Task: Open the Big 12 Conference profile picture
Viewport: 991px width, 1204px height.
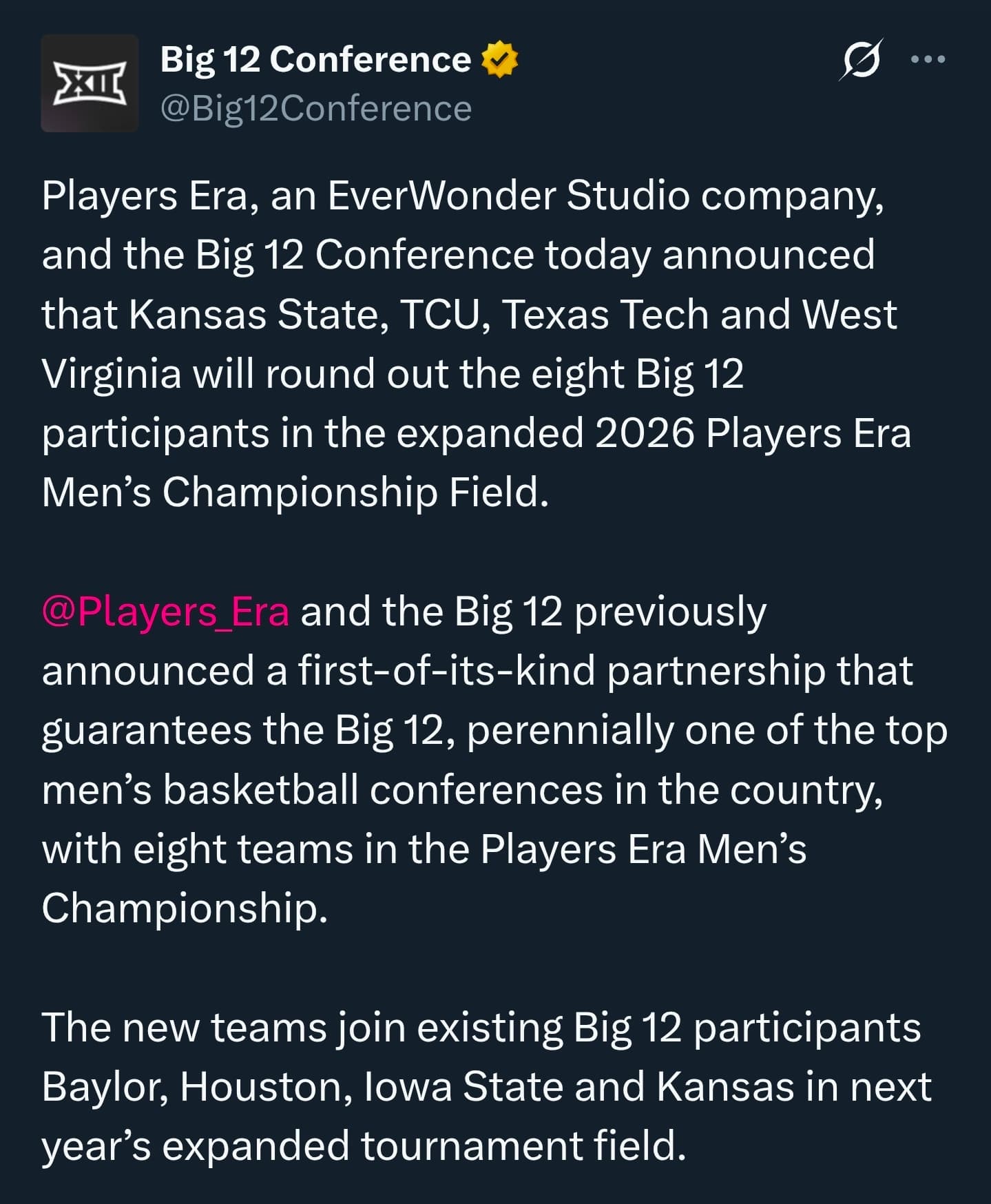Action: coord(90,83)
